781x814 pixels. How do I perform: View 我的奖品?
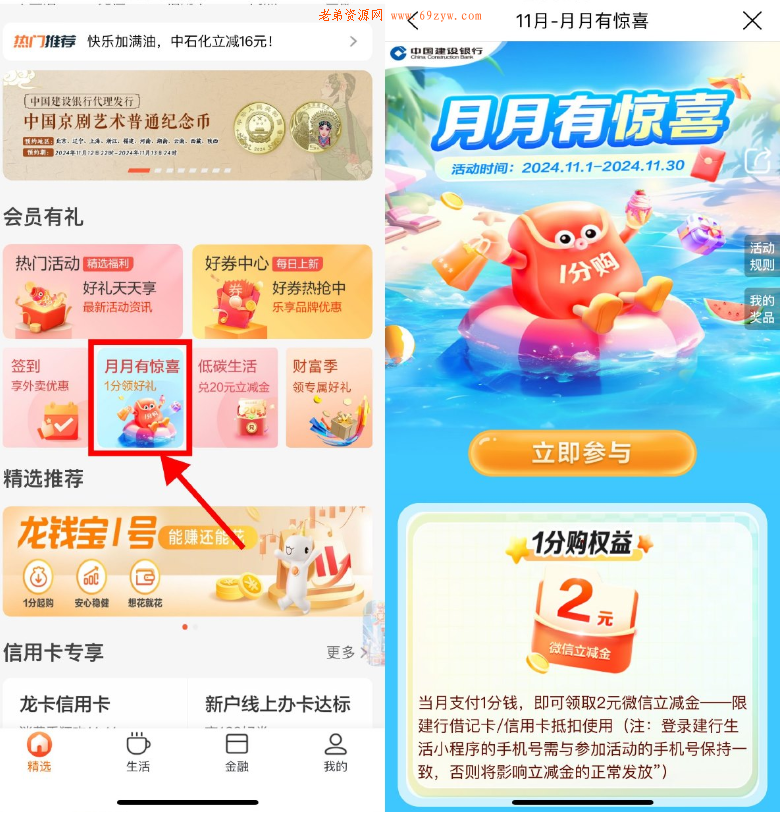762,308
